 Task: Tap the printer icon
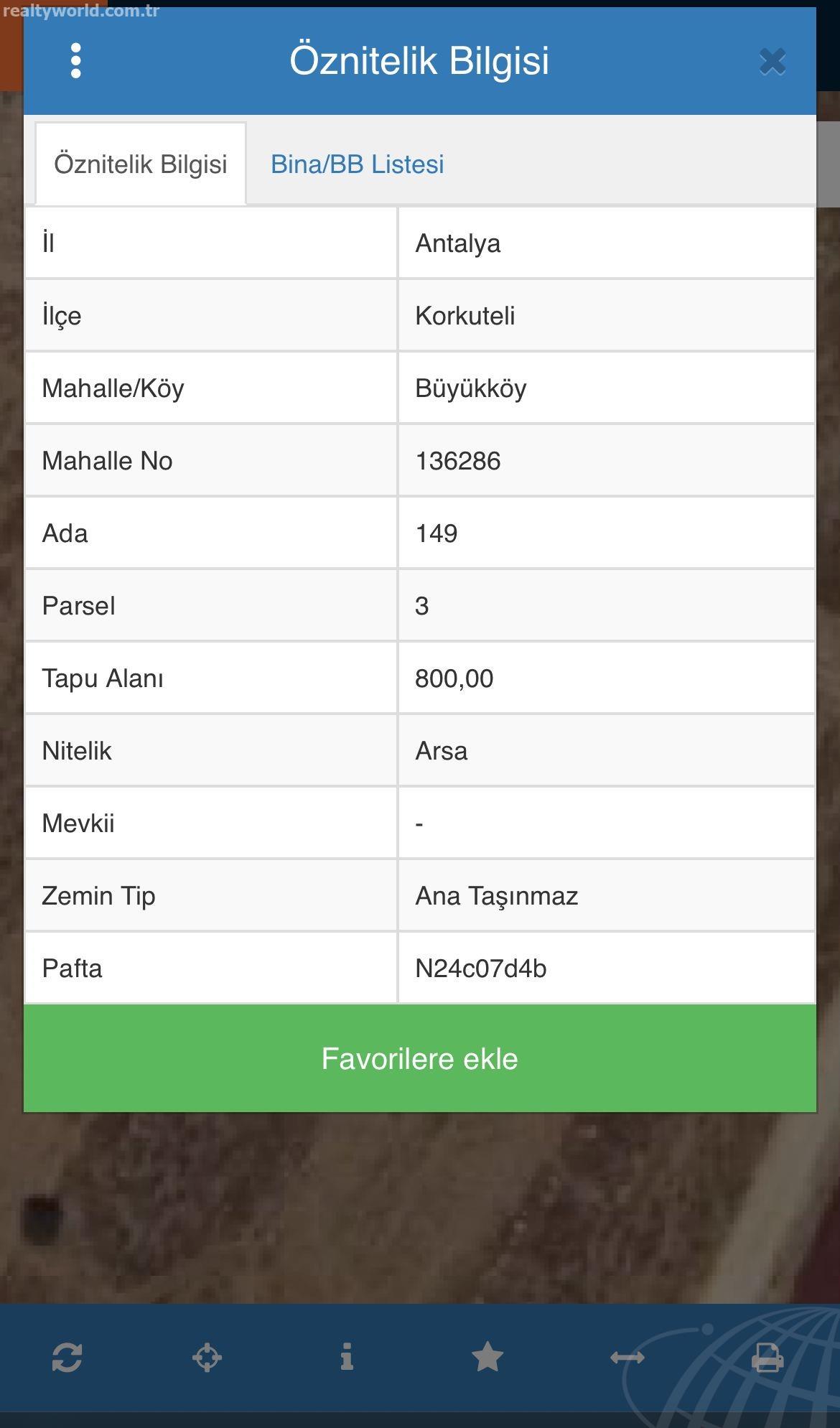[x=767, y=1358]
